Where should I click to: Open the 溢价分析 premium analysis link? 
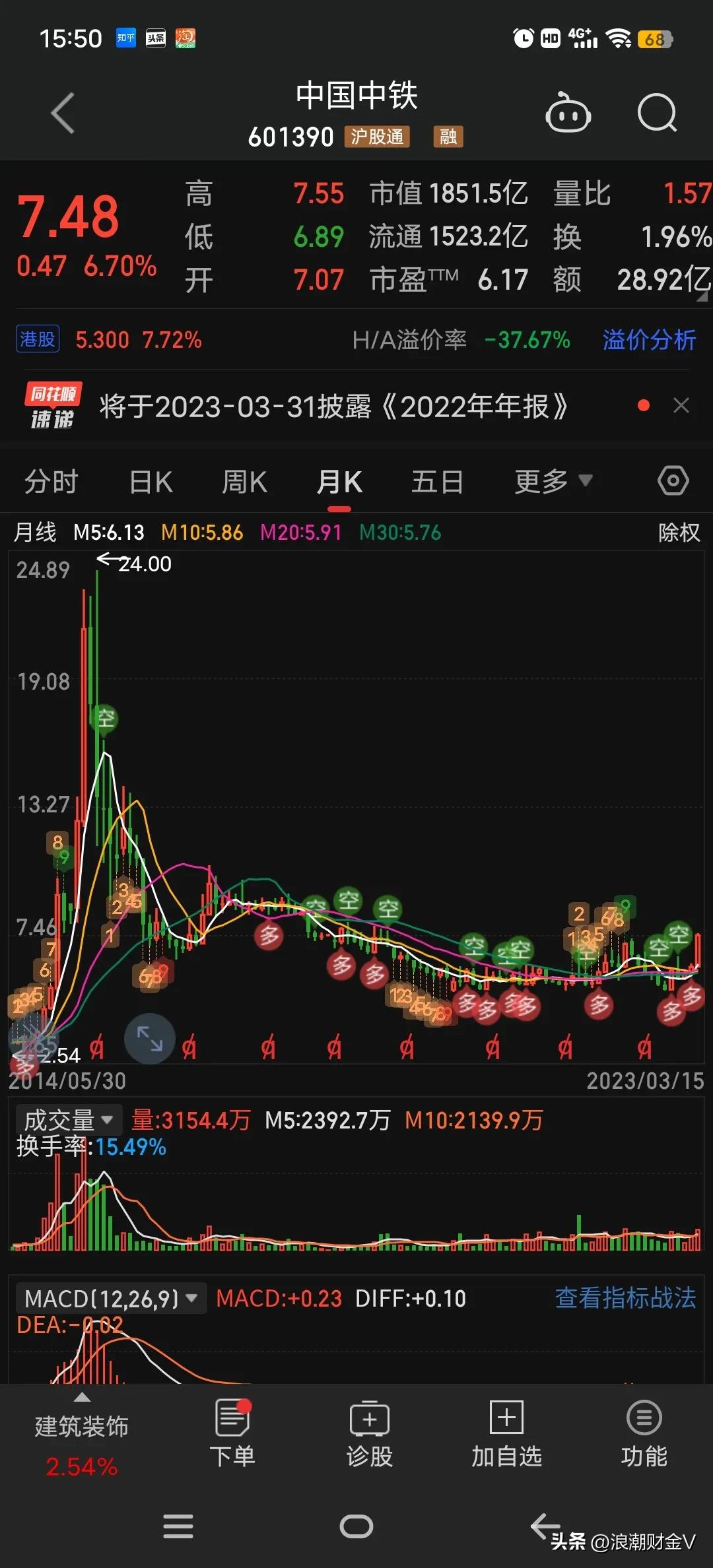point(649,340)
